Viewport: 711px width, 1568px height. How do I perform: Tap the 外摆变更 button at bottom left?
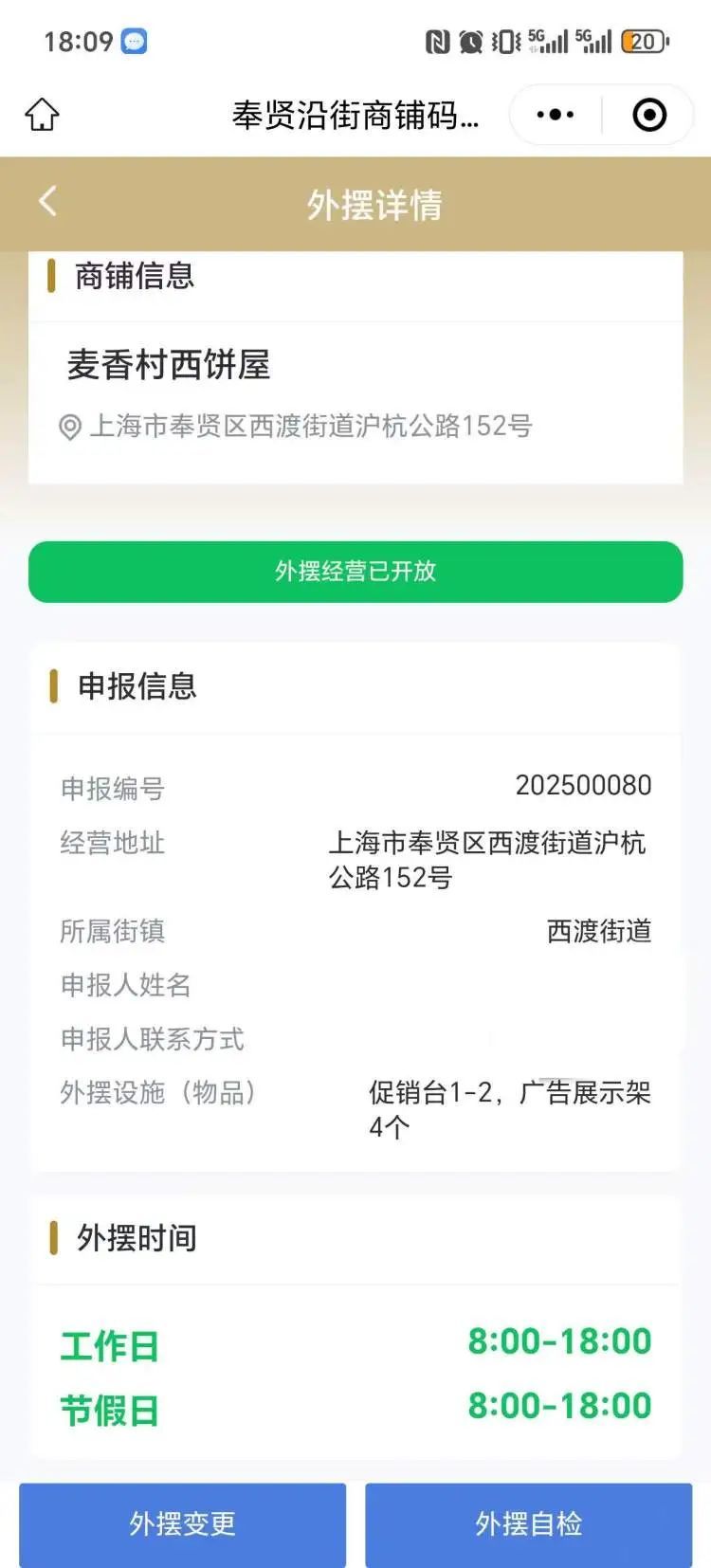182,1524
